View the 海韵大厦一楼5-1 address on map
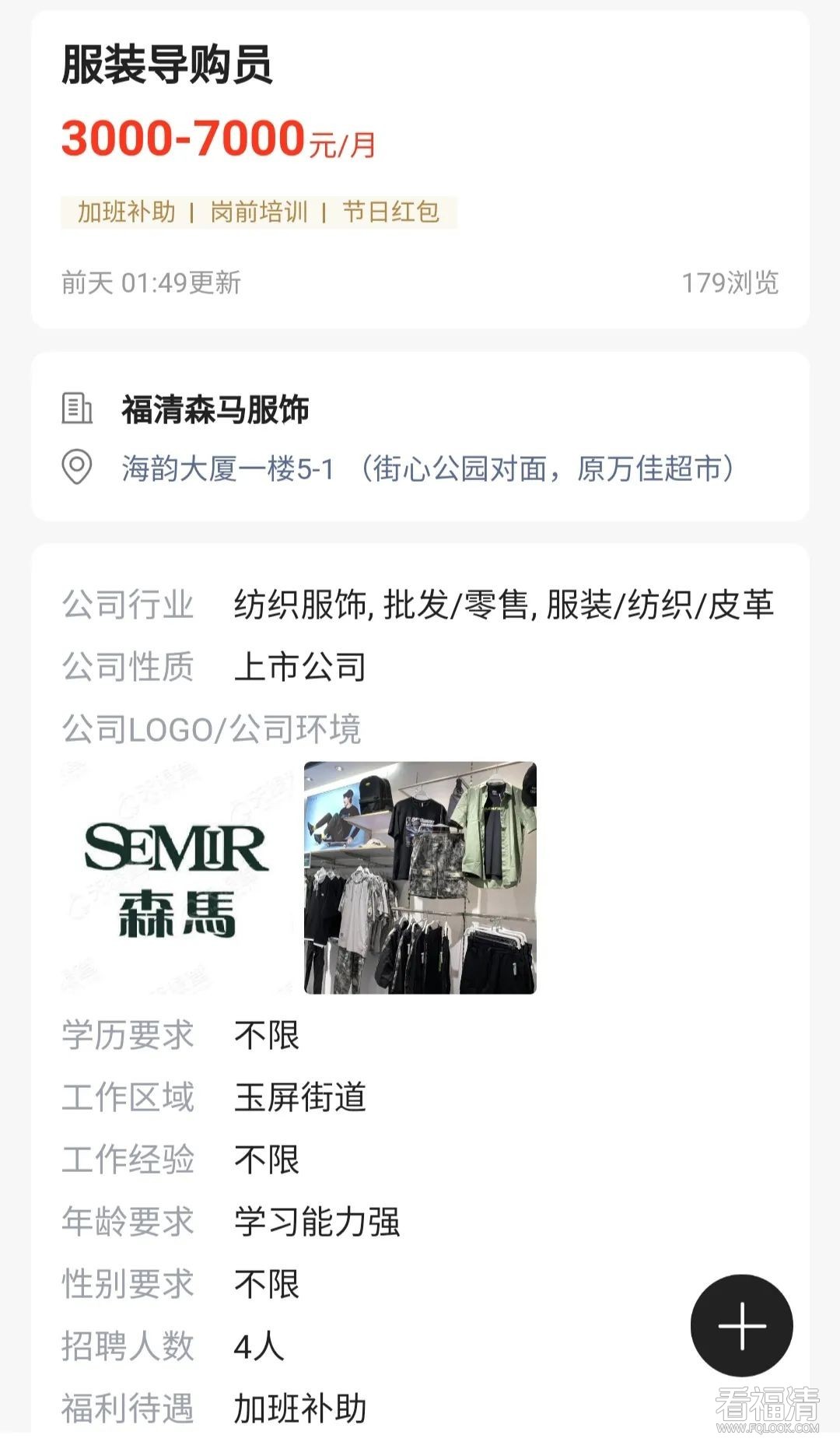840x1449 pixels. click(x=427, y=468)
